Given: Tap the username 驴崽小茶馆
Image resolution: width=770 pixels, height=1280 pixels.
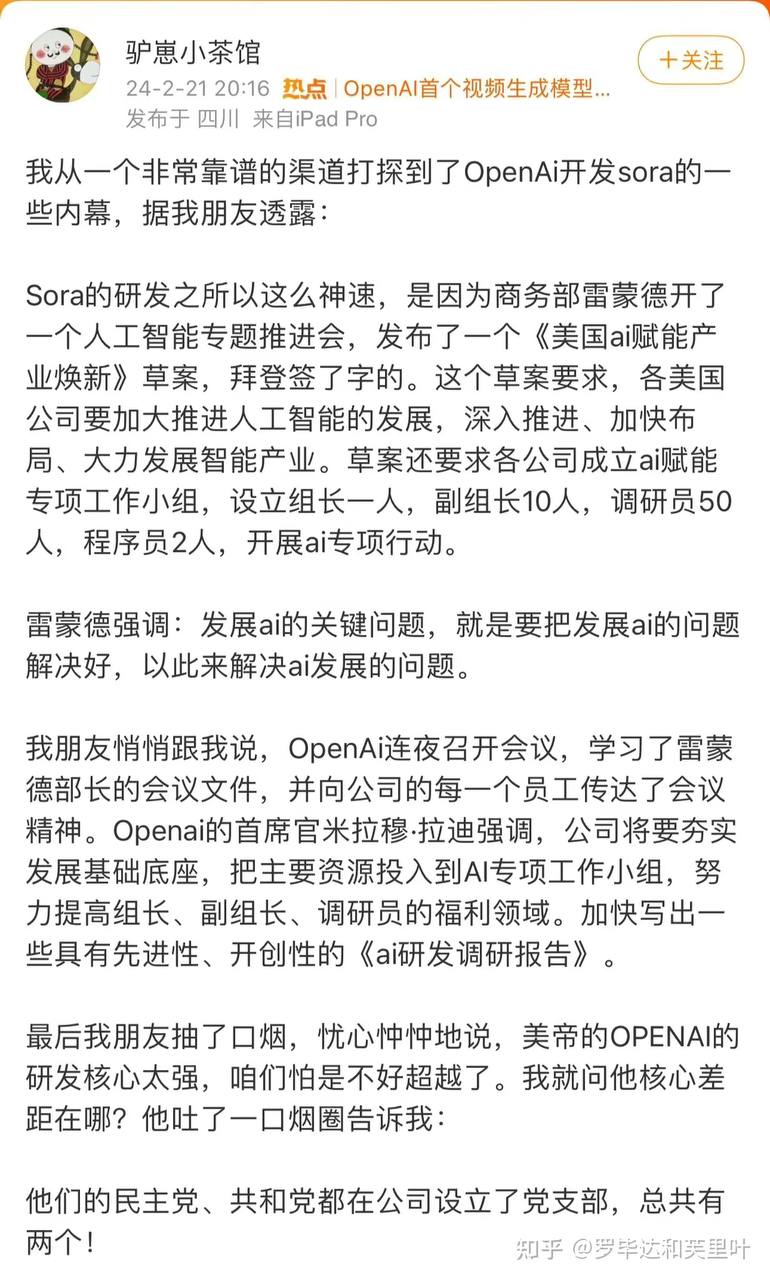Looking at the screenshot, I should [x=193, y=52].
